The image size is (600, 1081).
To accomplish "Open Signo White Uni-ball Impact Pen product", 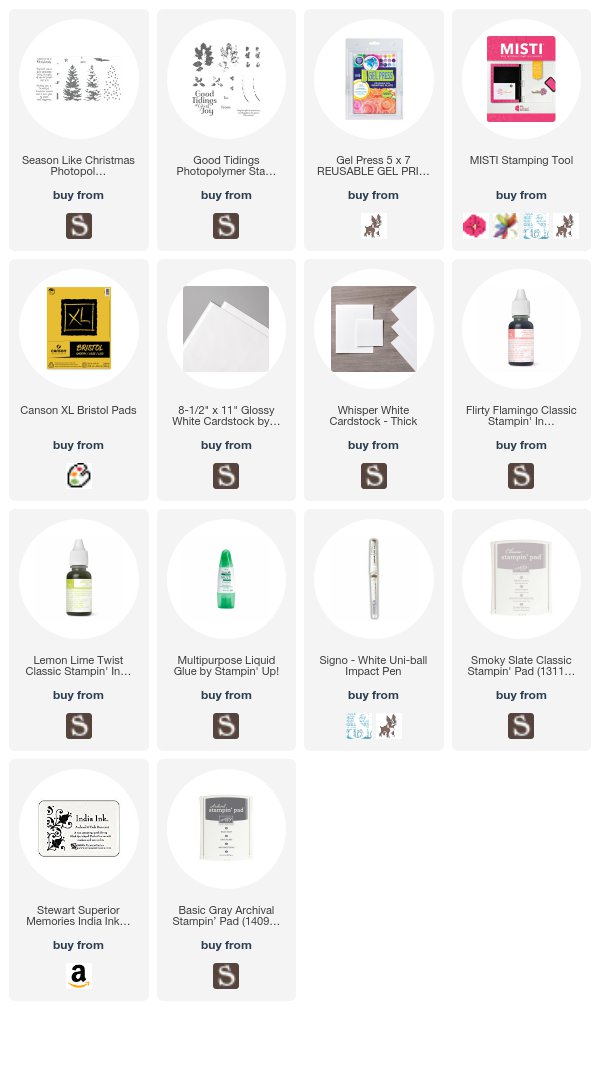I will coord(373,666).
